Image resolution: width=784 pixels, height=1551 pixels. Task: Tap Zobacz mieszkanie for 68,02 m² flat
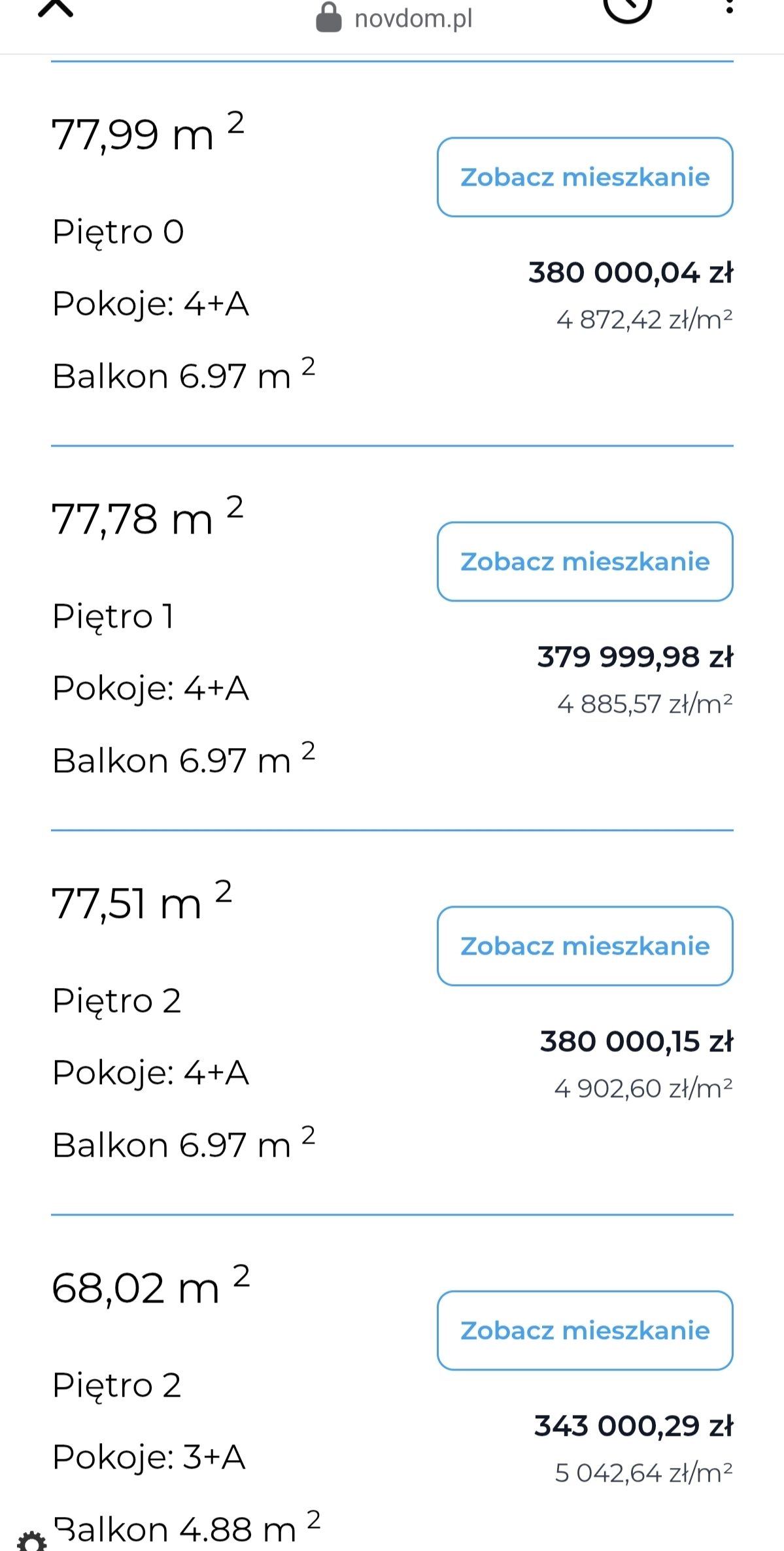(x=585, y=1331)
